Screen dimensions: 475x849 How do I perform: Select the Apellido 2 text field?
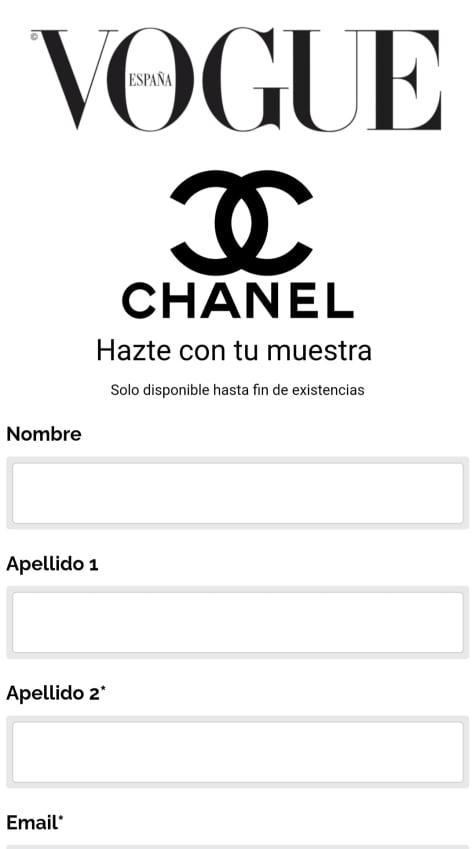(237, 752)
